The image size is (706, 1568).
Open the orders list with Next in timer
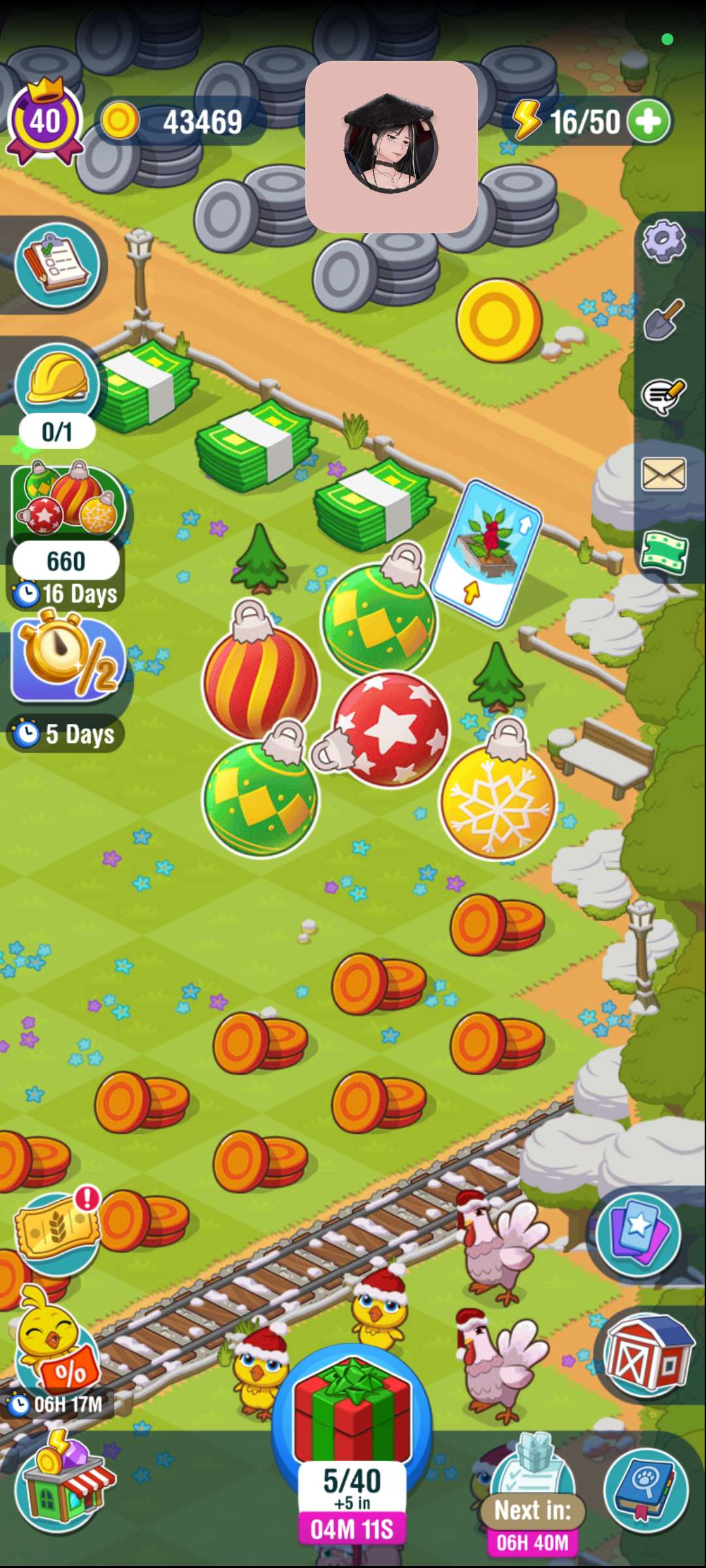(533, 1490)
